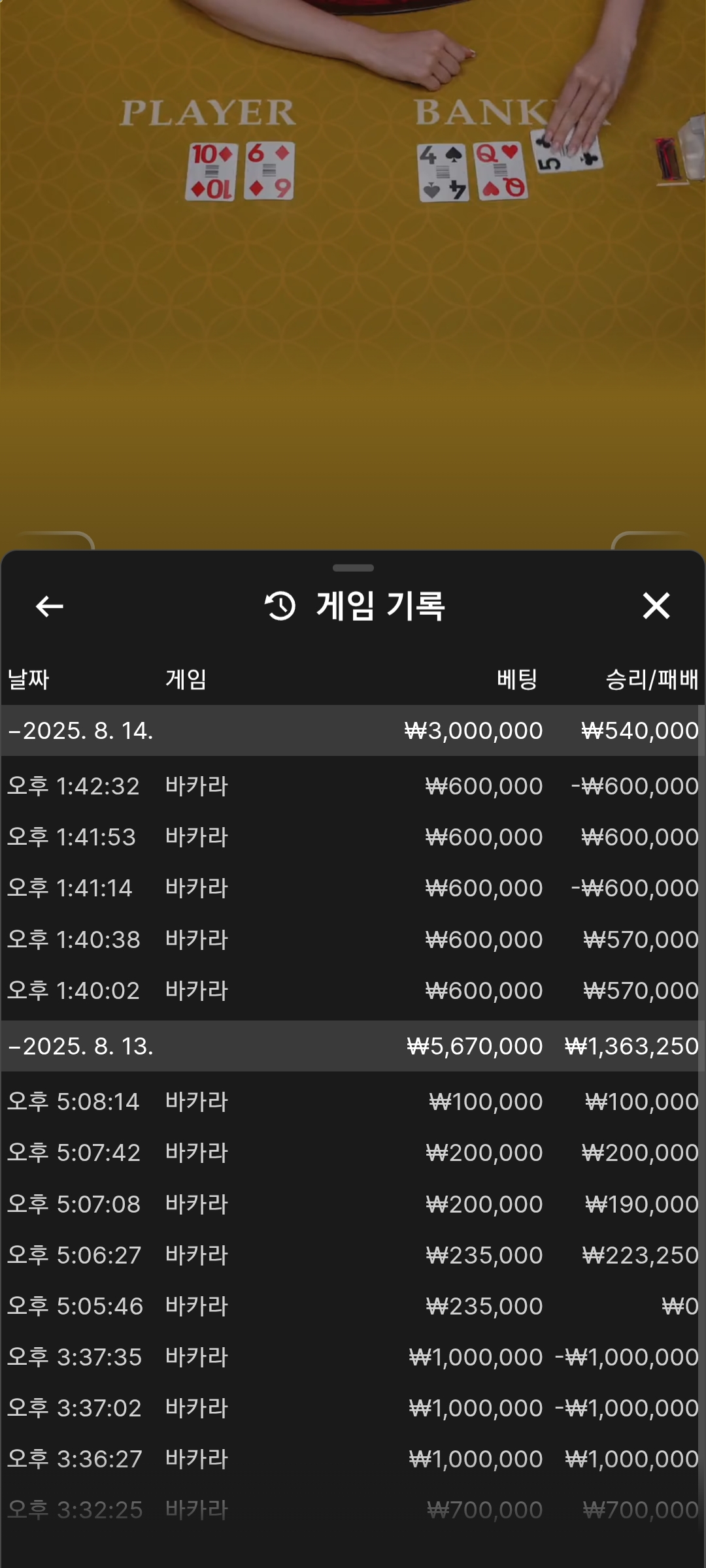Open the 오후 1:42:32 baccarat record
Screen dimensions: 706x1568
tap(352, 786)
